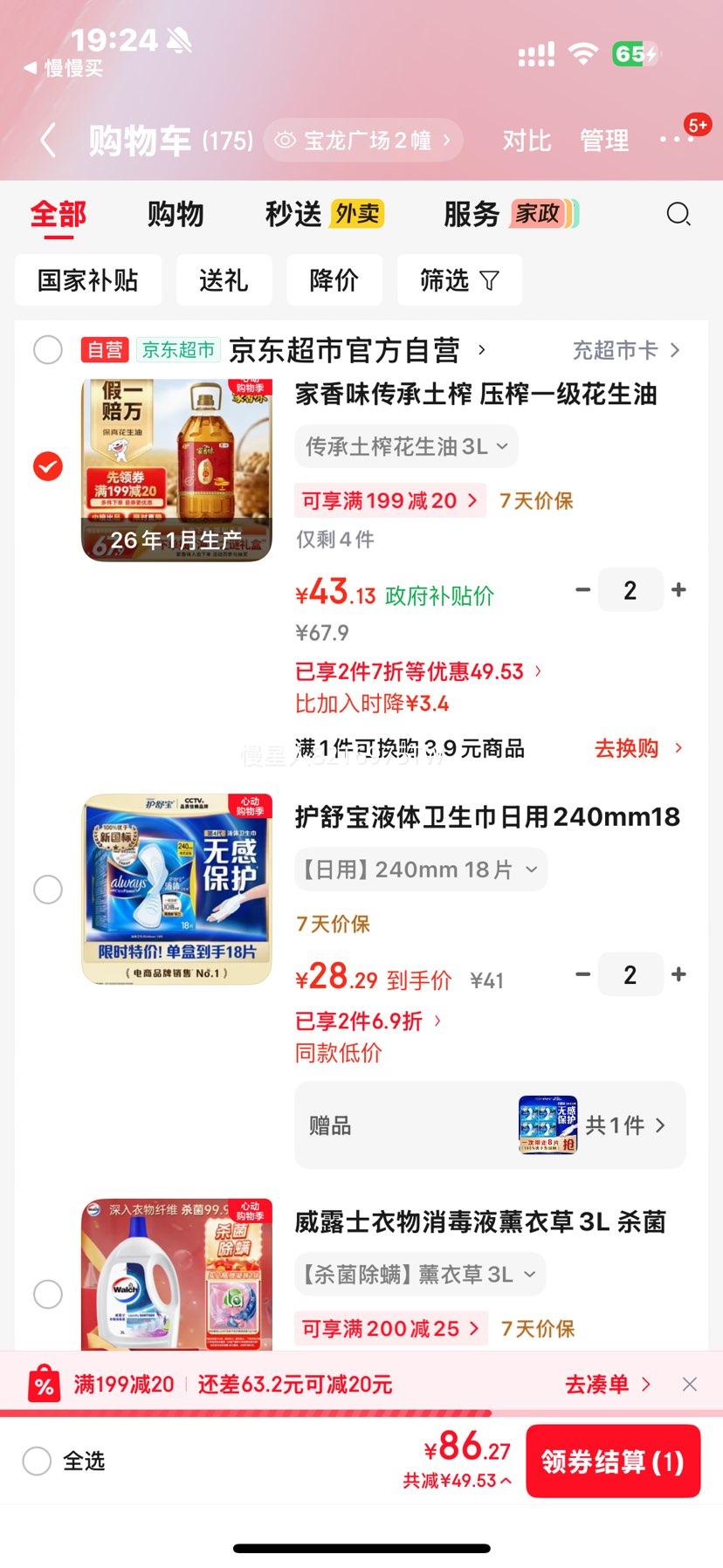Uncheck the 家香味 peanut oil item
This screenshot has width=723, height=1568.
[48, 466]
